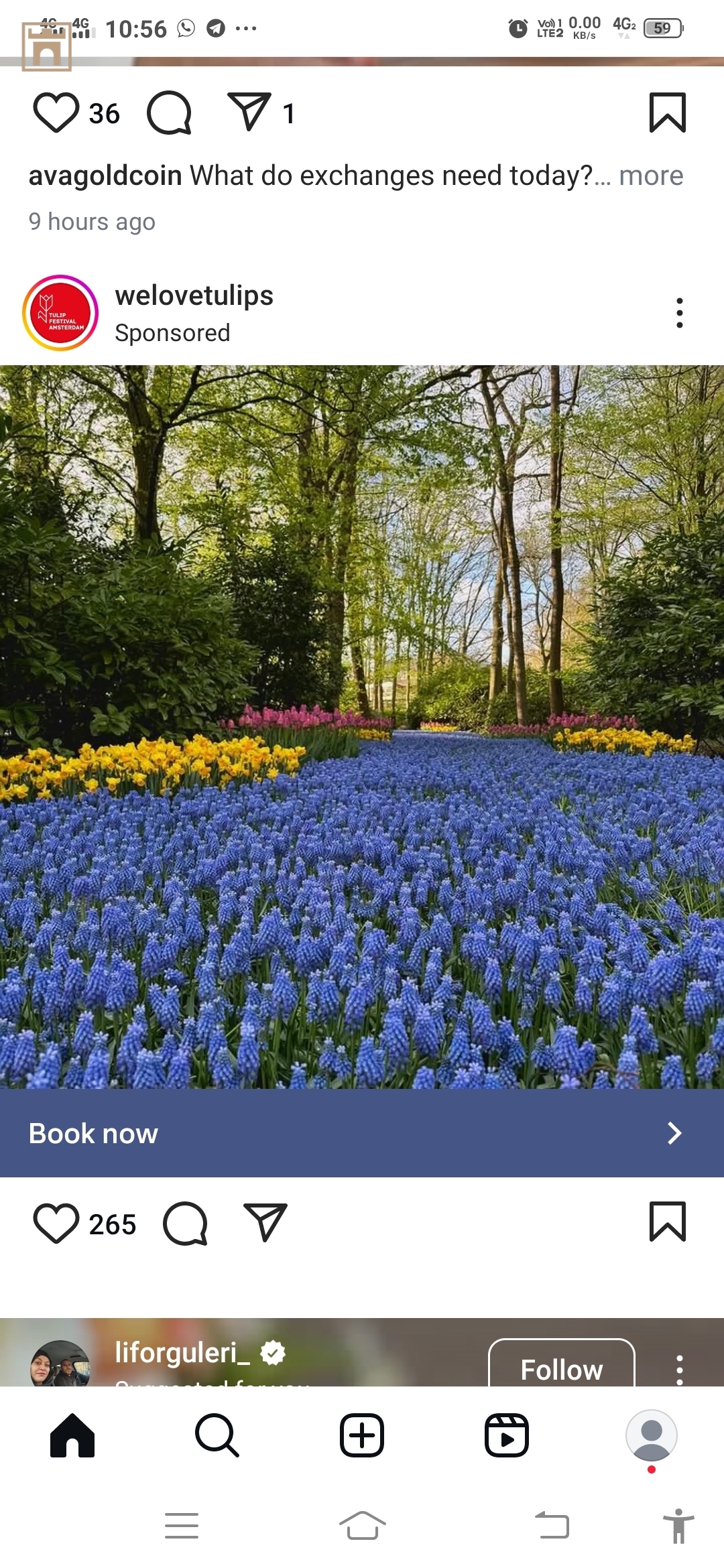Share the welovetulips post
The height and width of the screenshot is (1568, 724).
point(265,1222)
